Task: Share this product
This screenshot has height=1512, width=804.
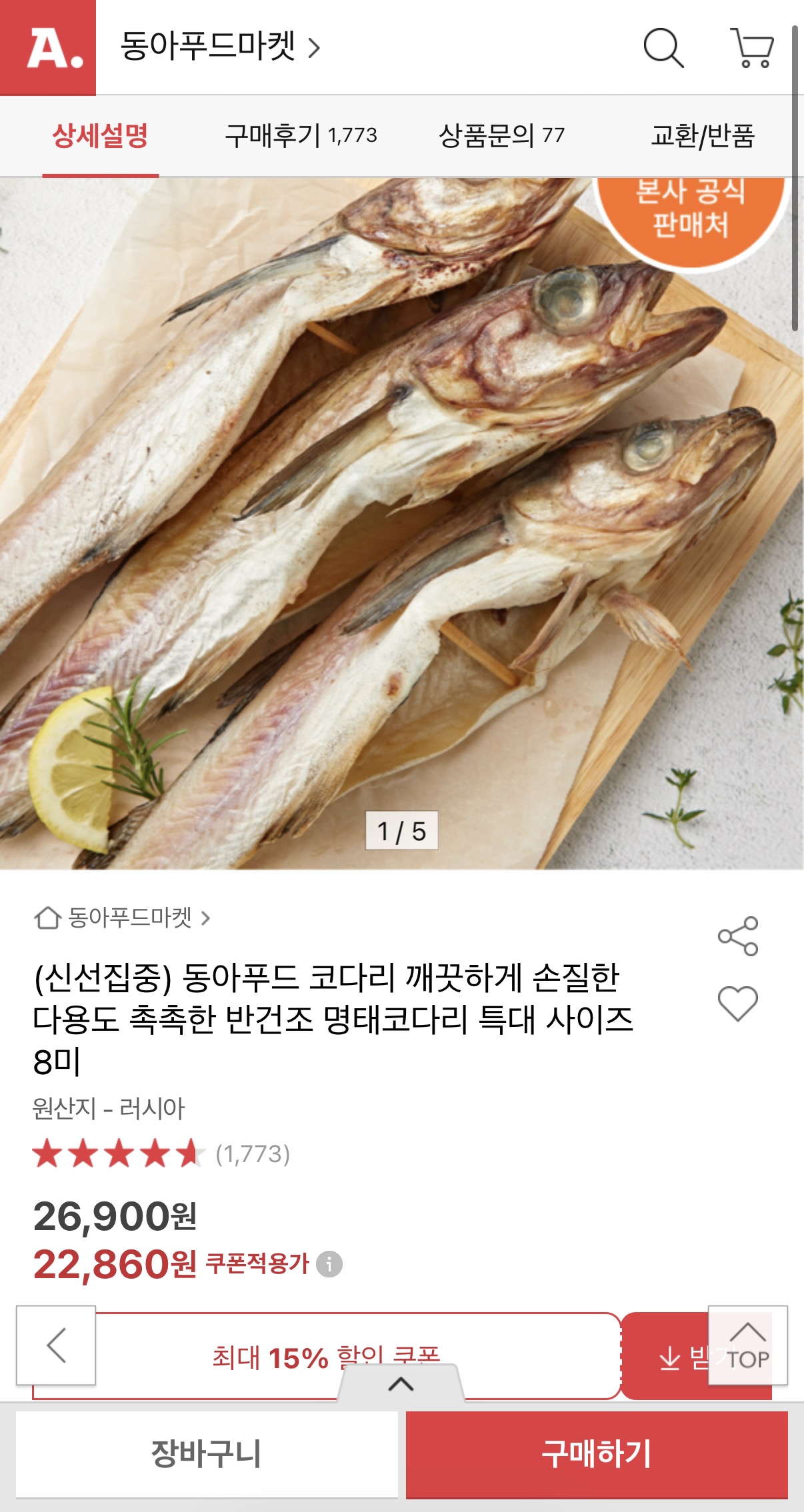Action: coord(737,936)
